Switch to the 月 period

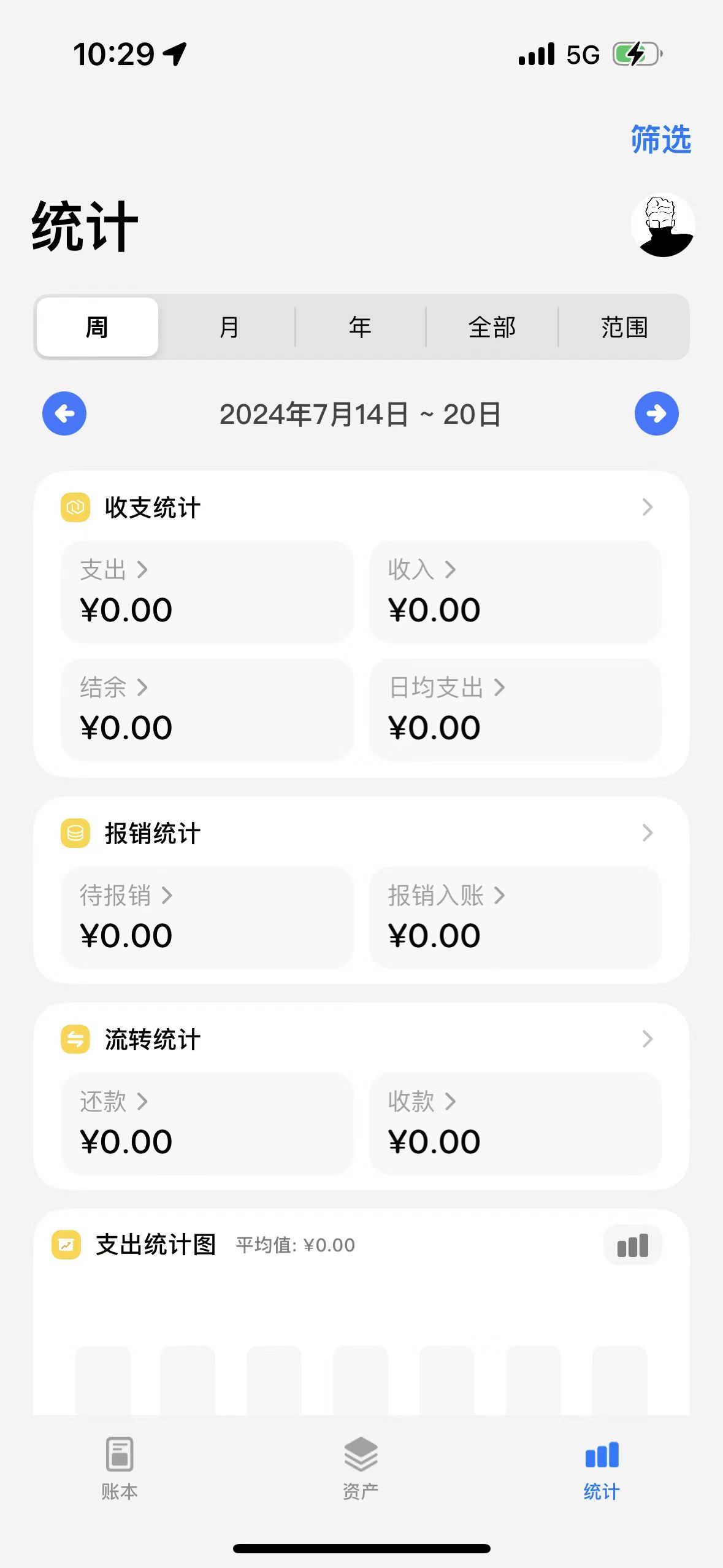229,327
